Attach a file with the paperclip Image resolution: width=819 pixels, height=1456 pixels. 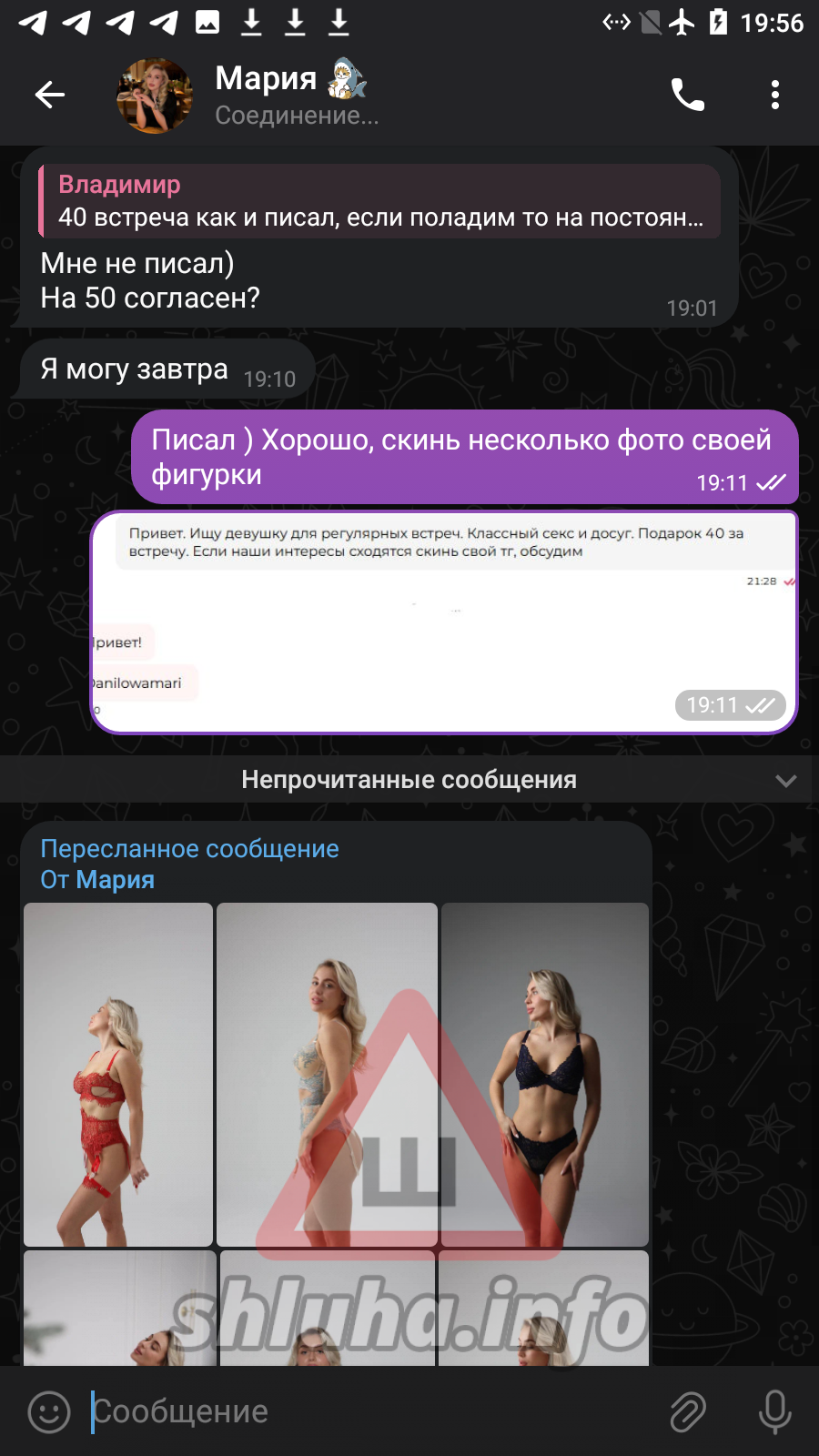[x=688, y=1411]
